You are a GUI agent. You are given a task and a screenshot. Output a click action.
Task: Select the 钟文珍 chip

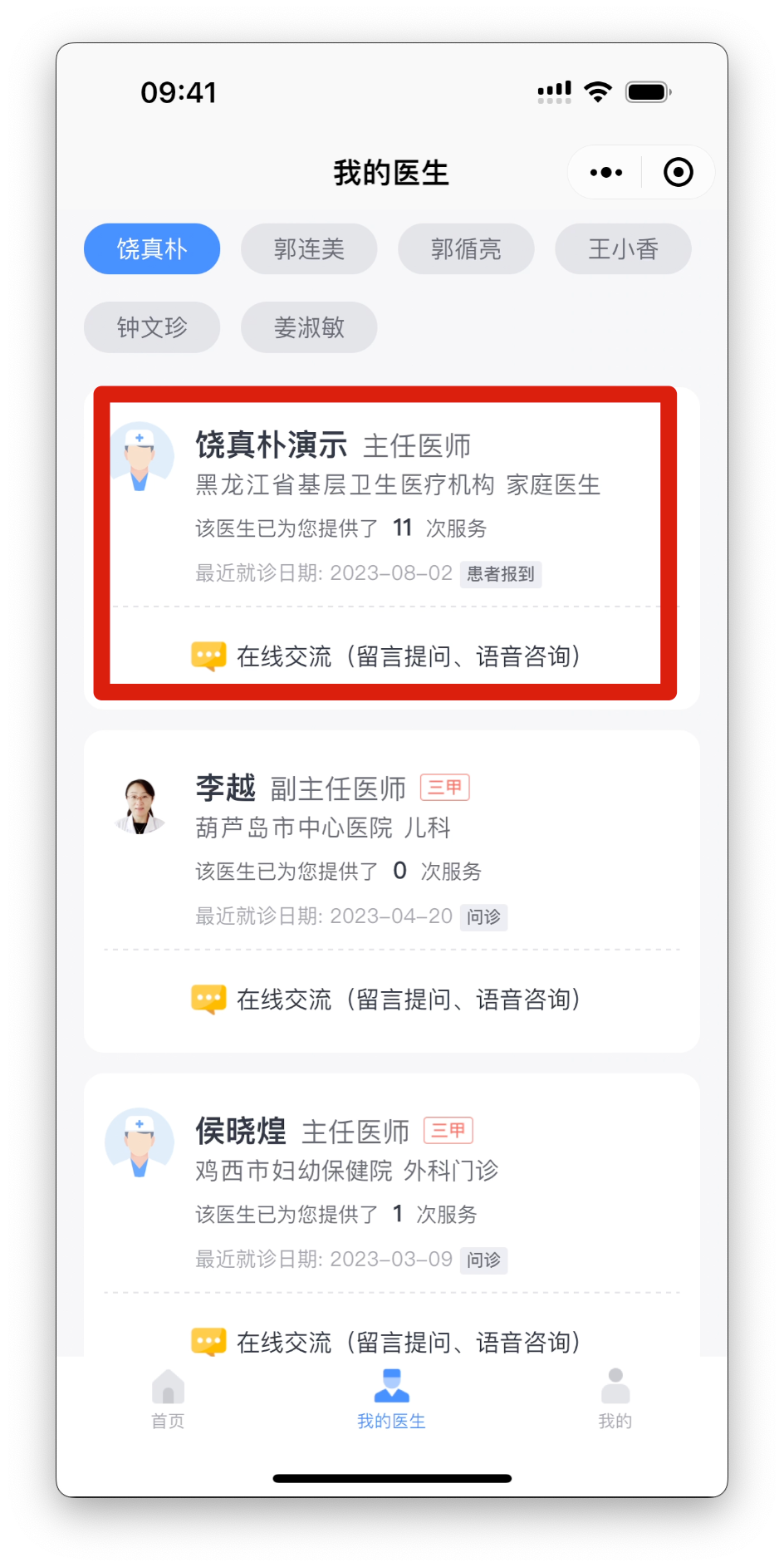[152, 327]
